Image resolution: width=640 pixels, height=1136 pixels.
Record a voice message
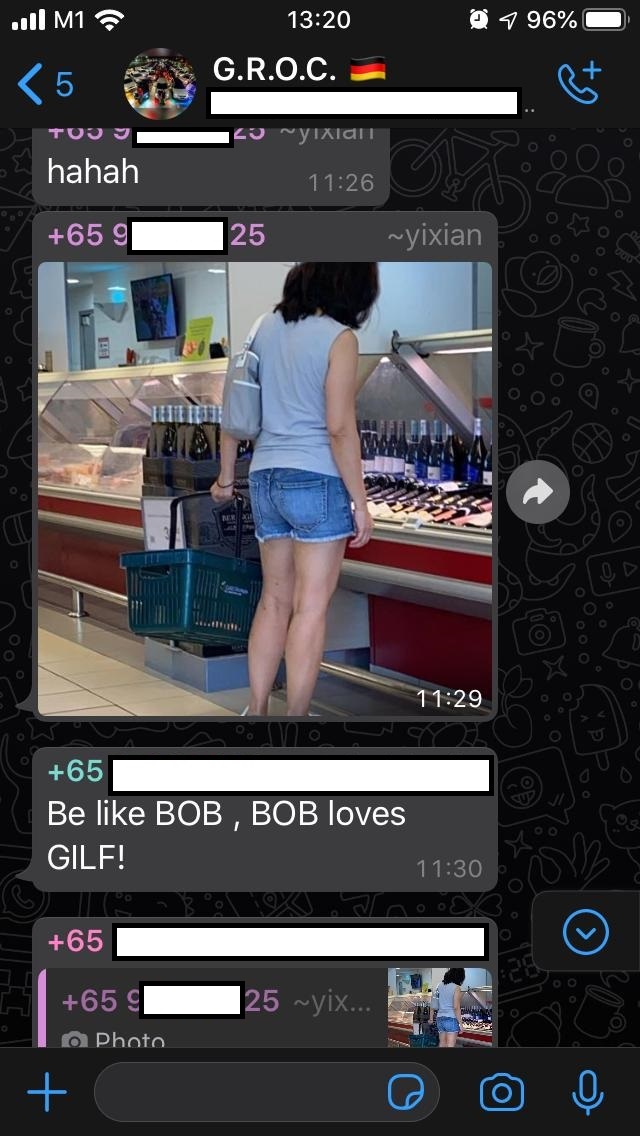588,1093
